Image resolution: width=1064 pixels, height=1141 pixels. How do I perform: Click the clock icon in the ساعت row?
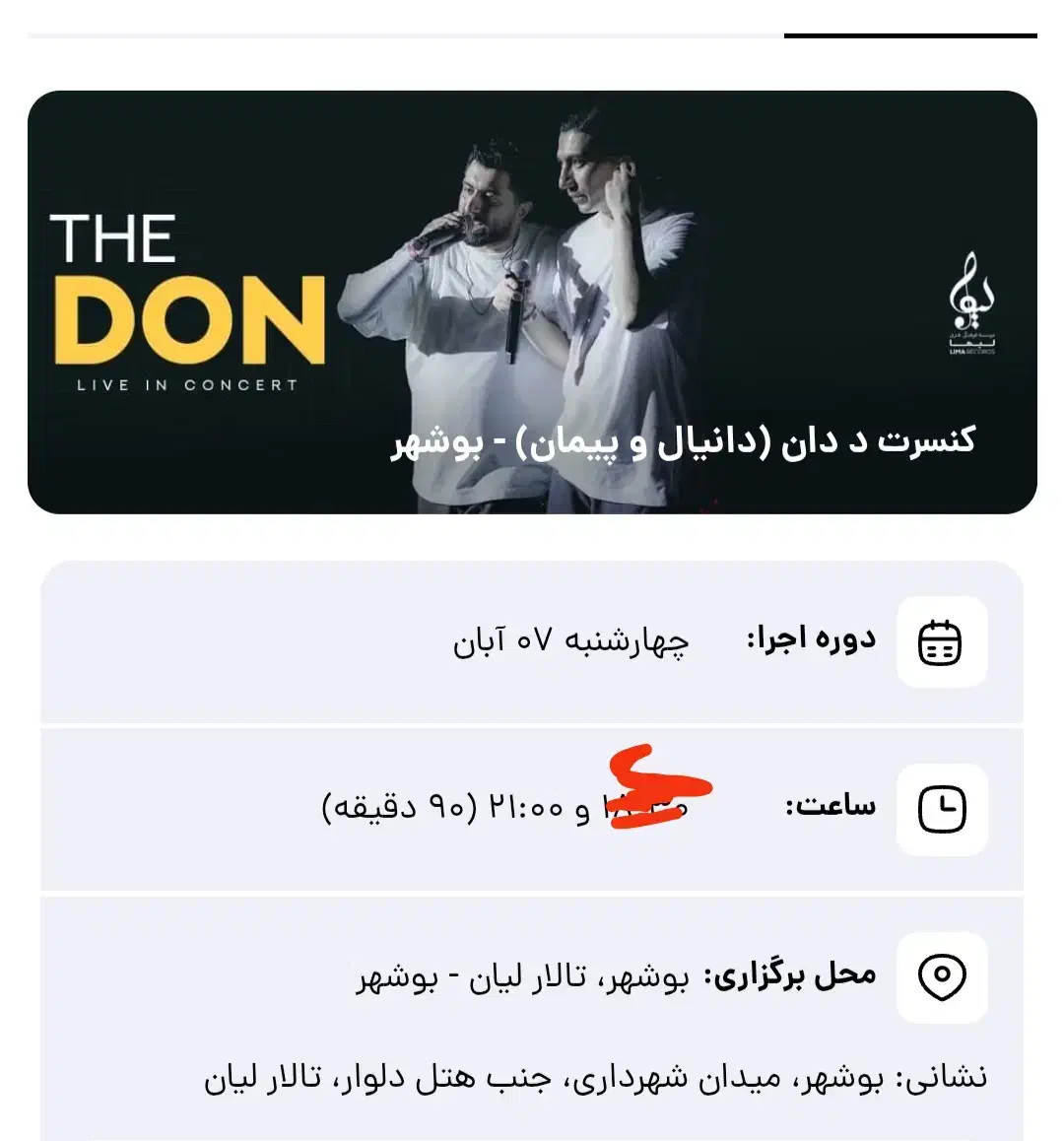(941, 806)
